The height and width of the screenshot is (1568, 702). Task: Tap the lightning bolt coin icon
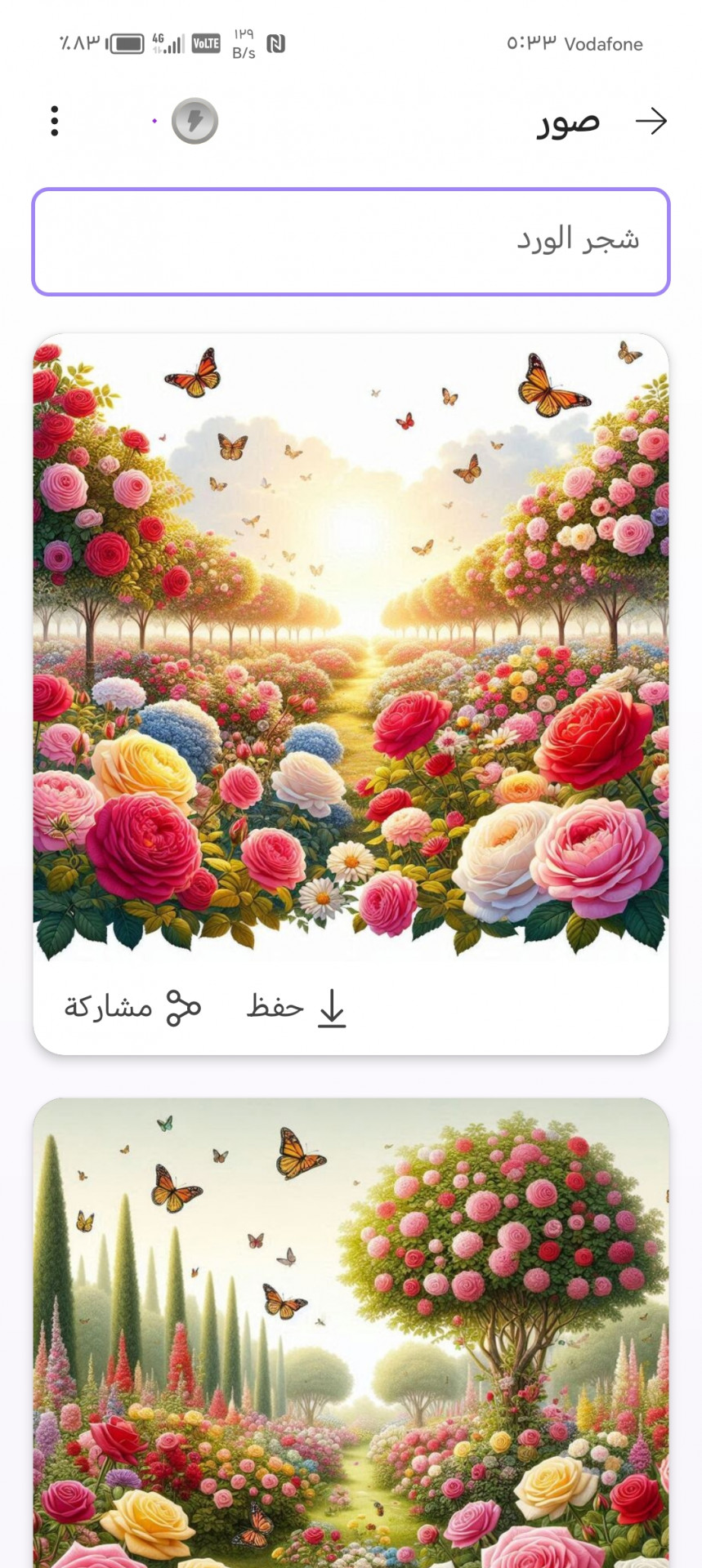click(195, 122)
